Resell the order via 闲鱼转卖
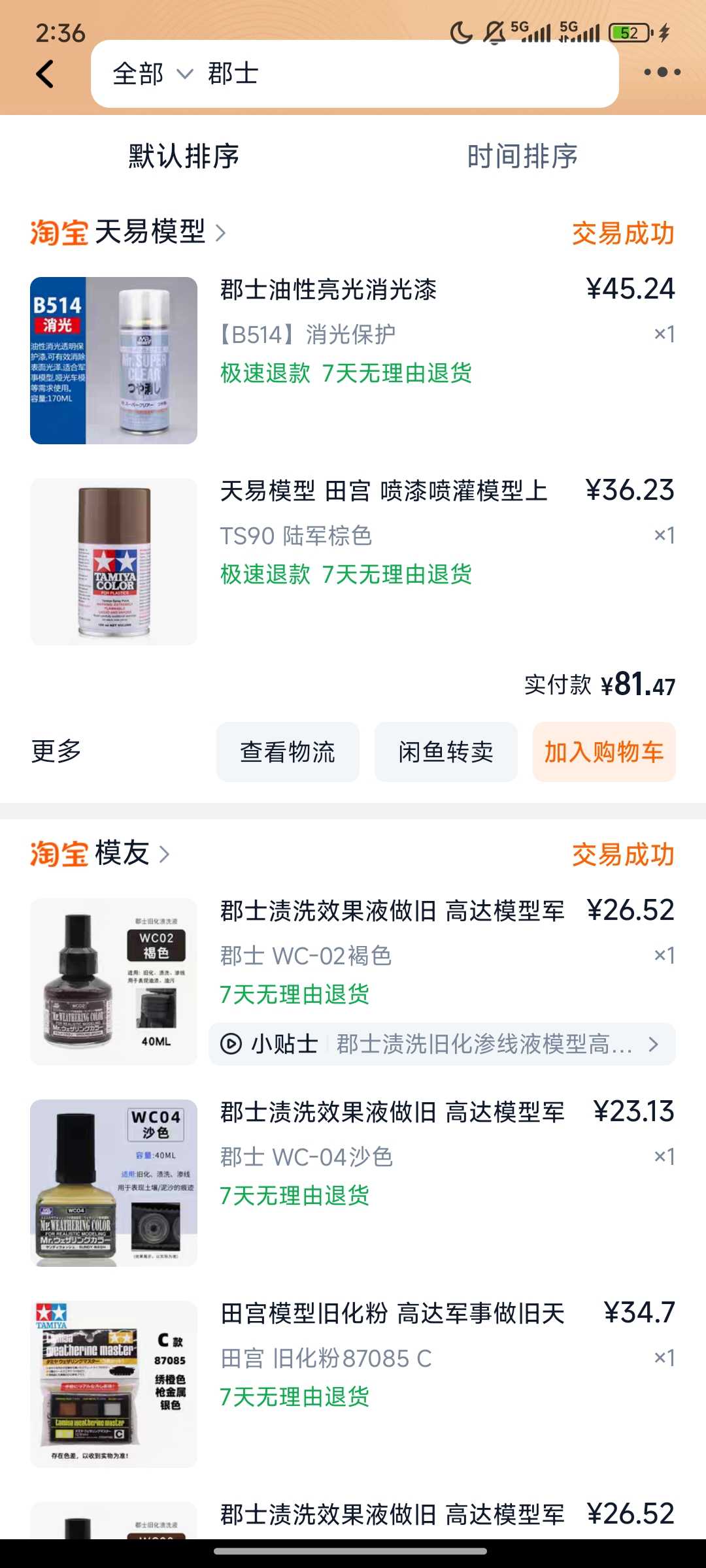706x1568 pixels. [446, 752]
